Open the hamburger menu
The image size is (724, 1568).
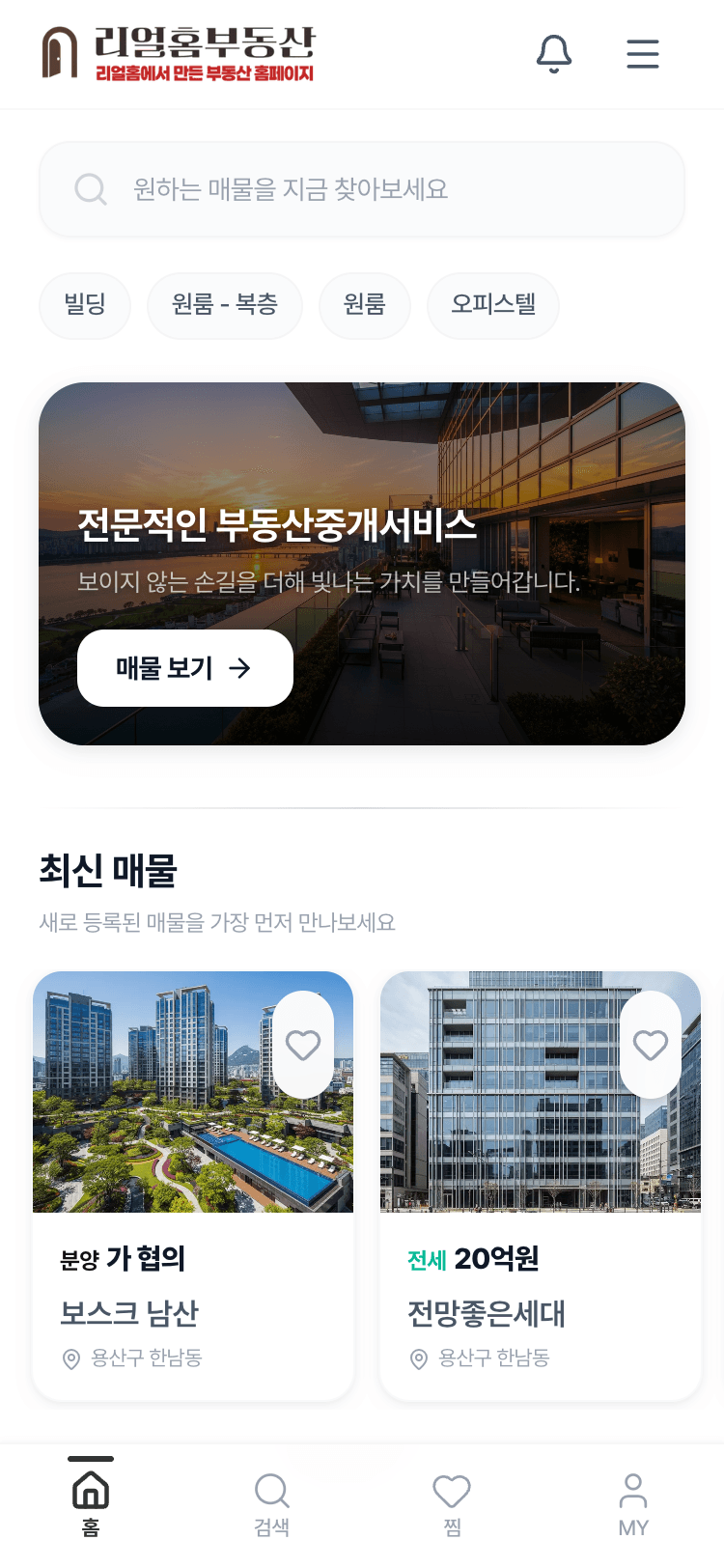point(643,54)
